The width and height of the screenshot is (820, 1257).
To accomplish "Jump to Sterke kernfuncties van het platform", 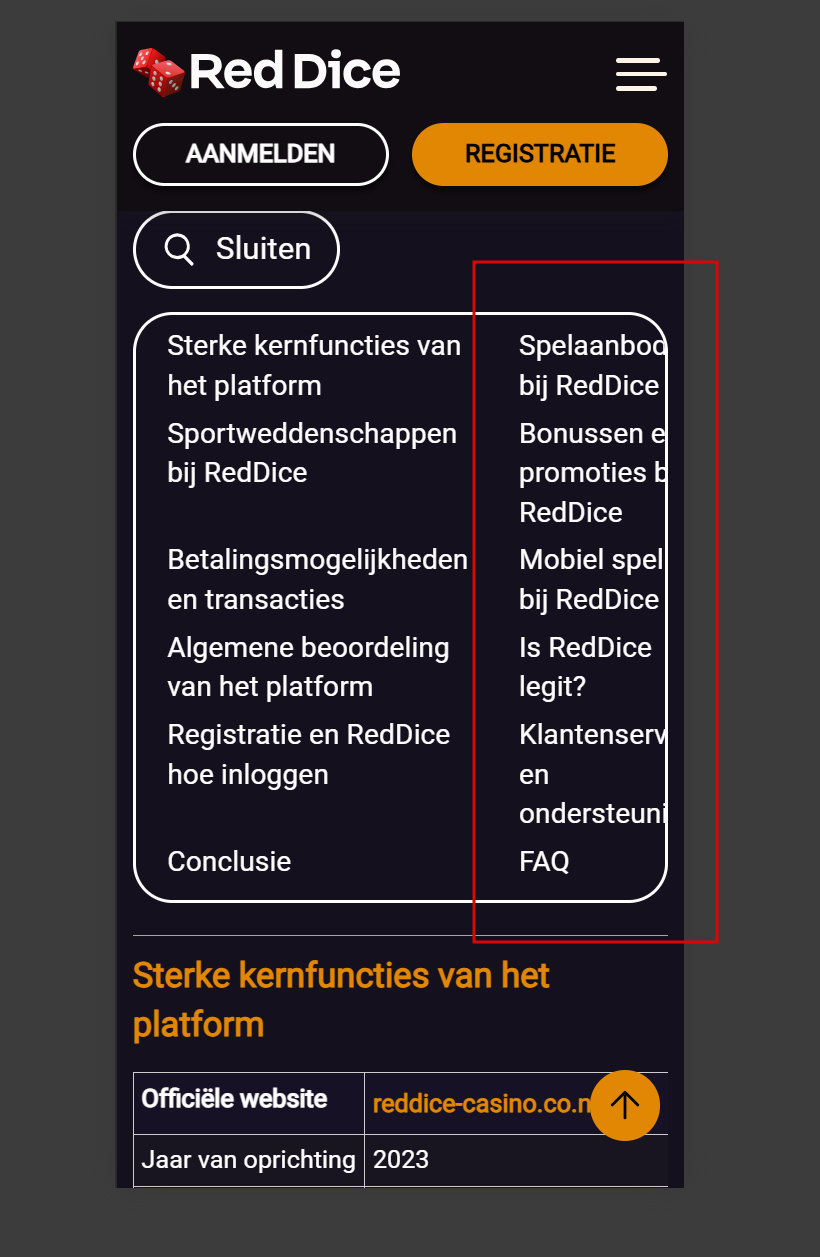I will (x=314, y=365).
